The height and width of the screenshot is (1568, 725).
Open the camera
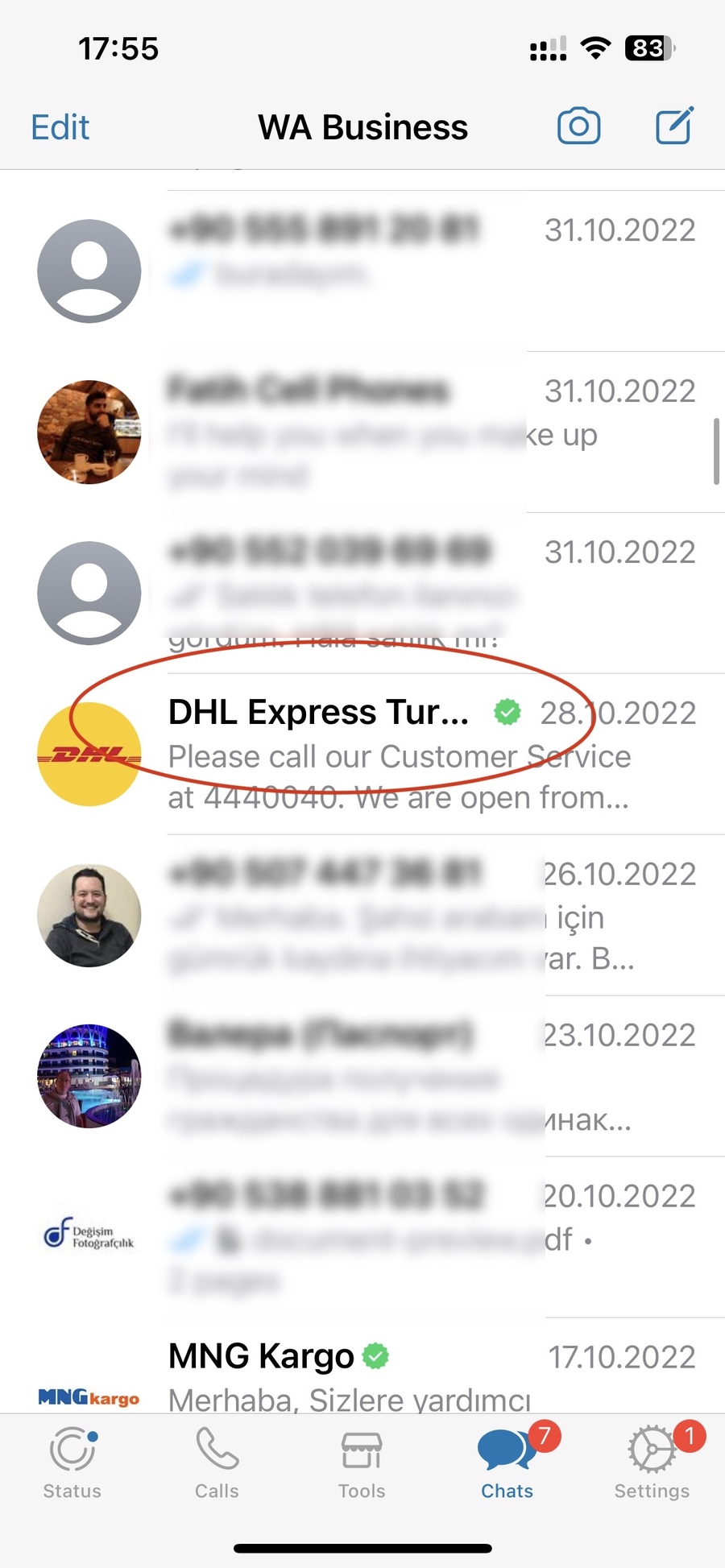[x=578, y=126]
